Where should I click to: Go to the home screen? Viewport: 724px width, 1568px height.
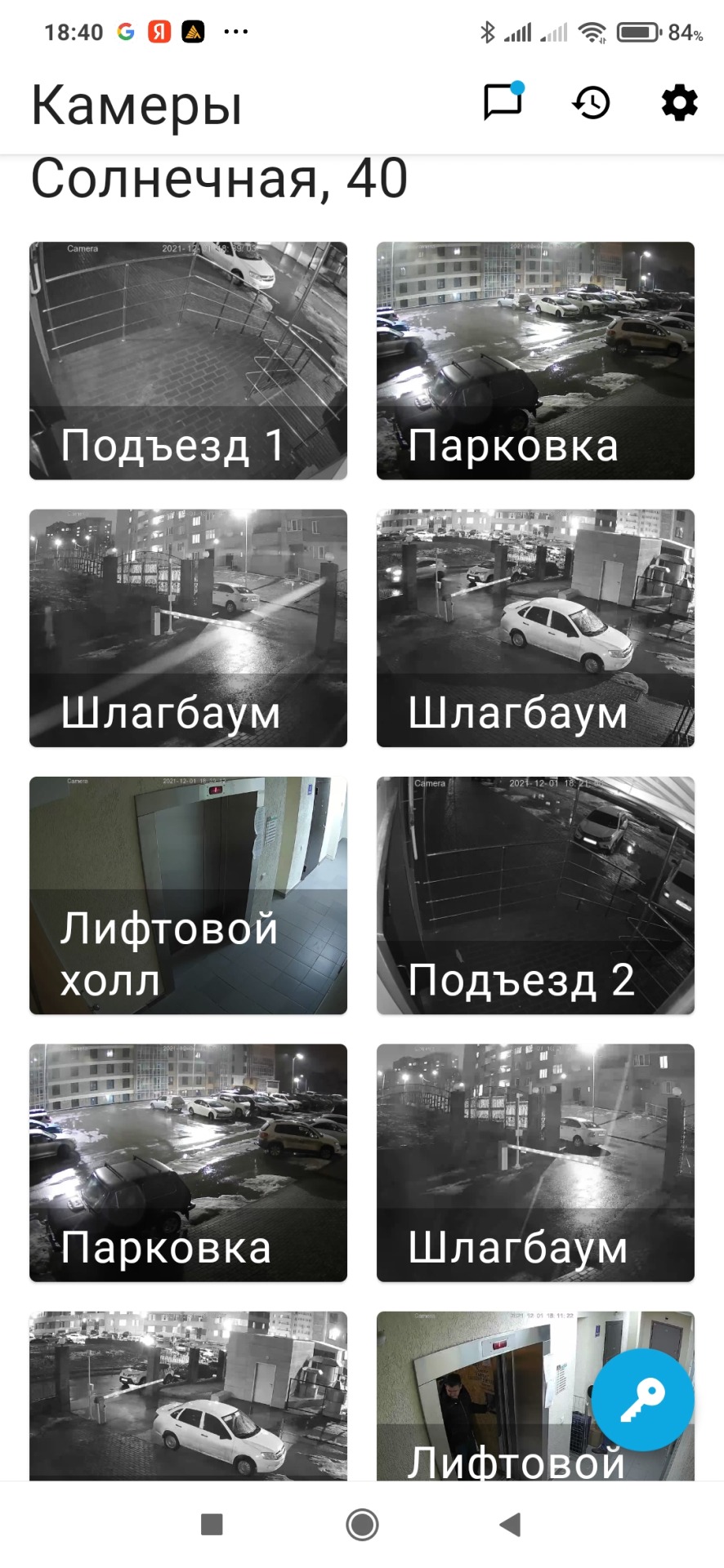362,1524
